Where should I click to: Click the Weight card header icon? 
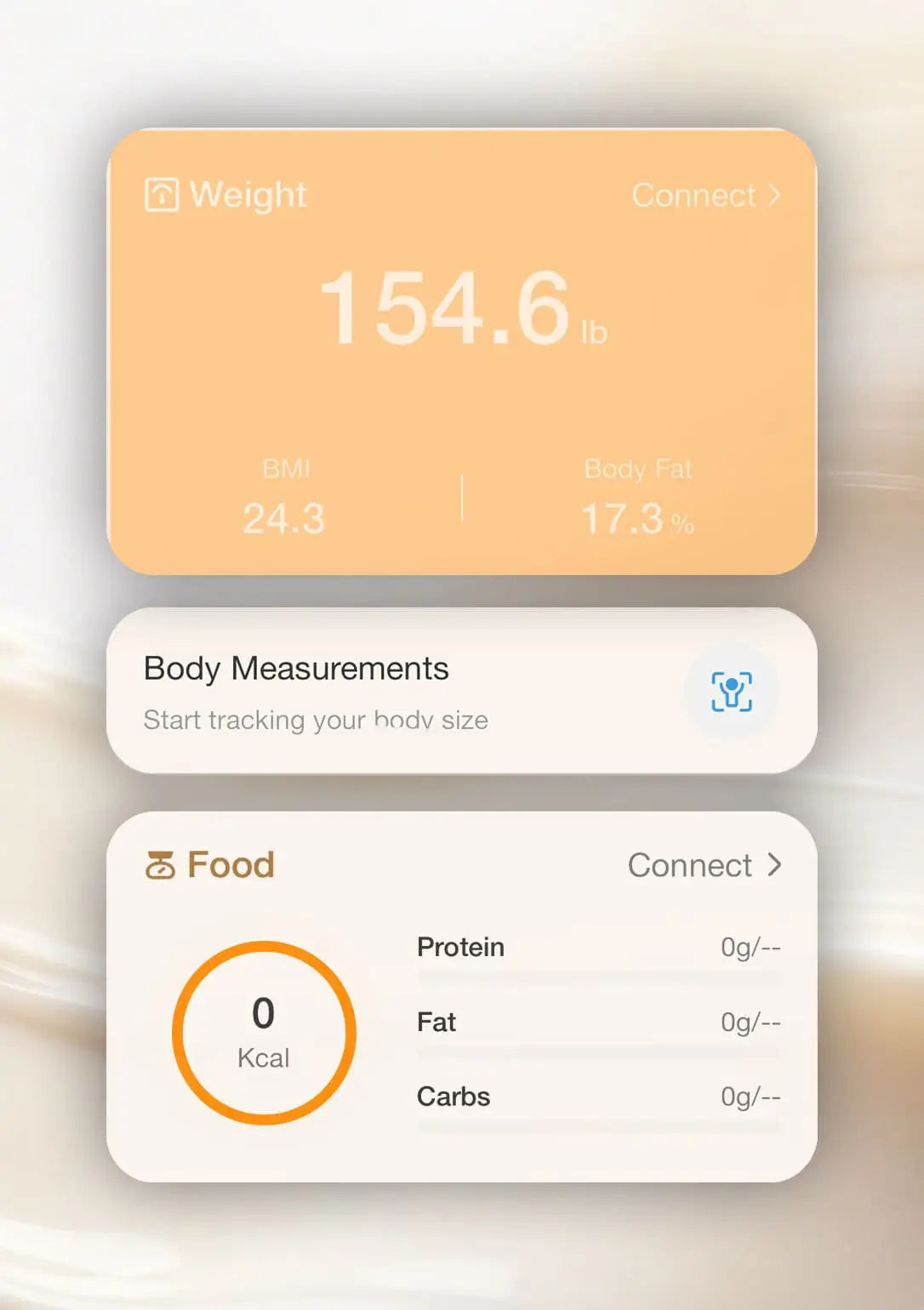161,194
